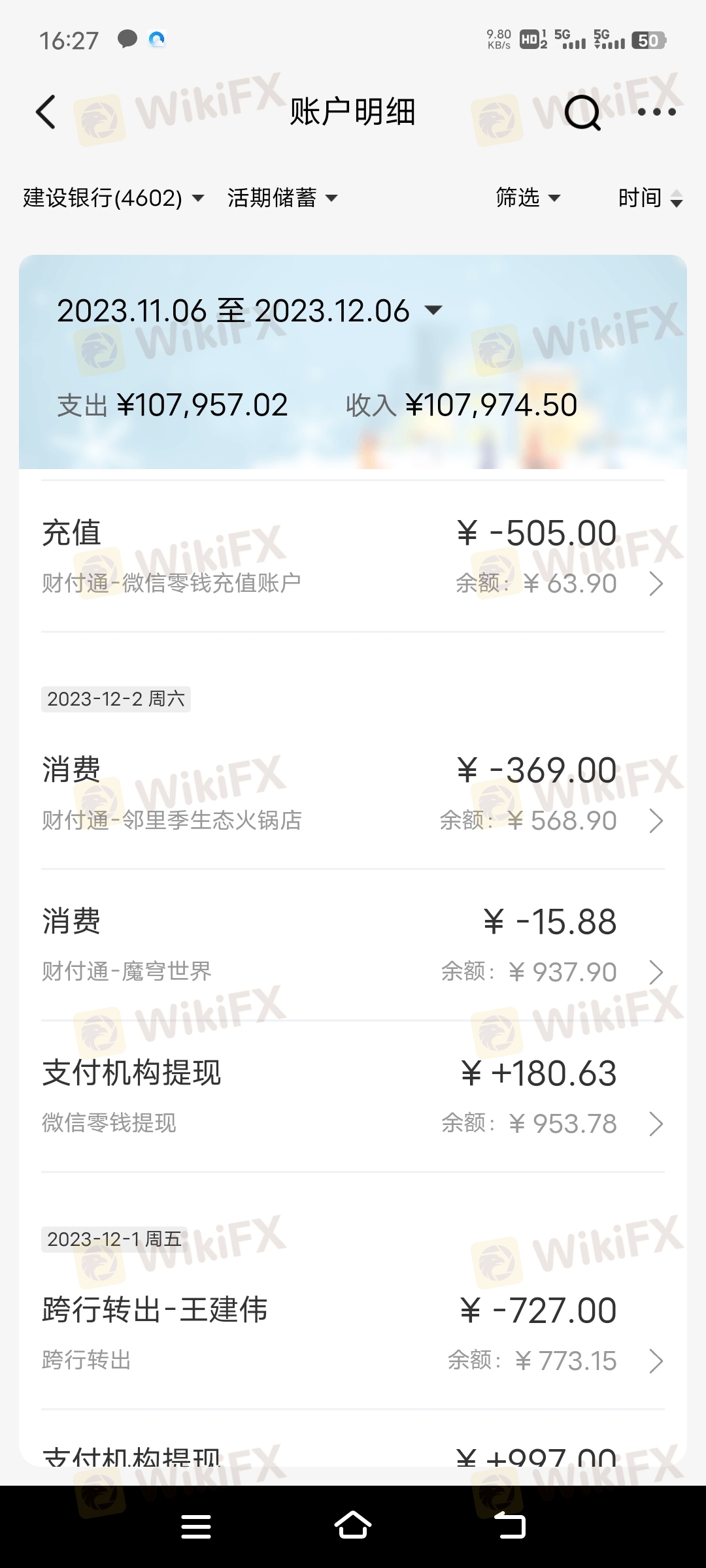Screen dimensions: 706x1568
Task: Expand the 建设银行(4602) account dropdown
Action: click(114, 197)
